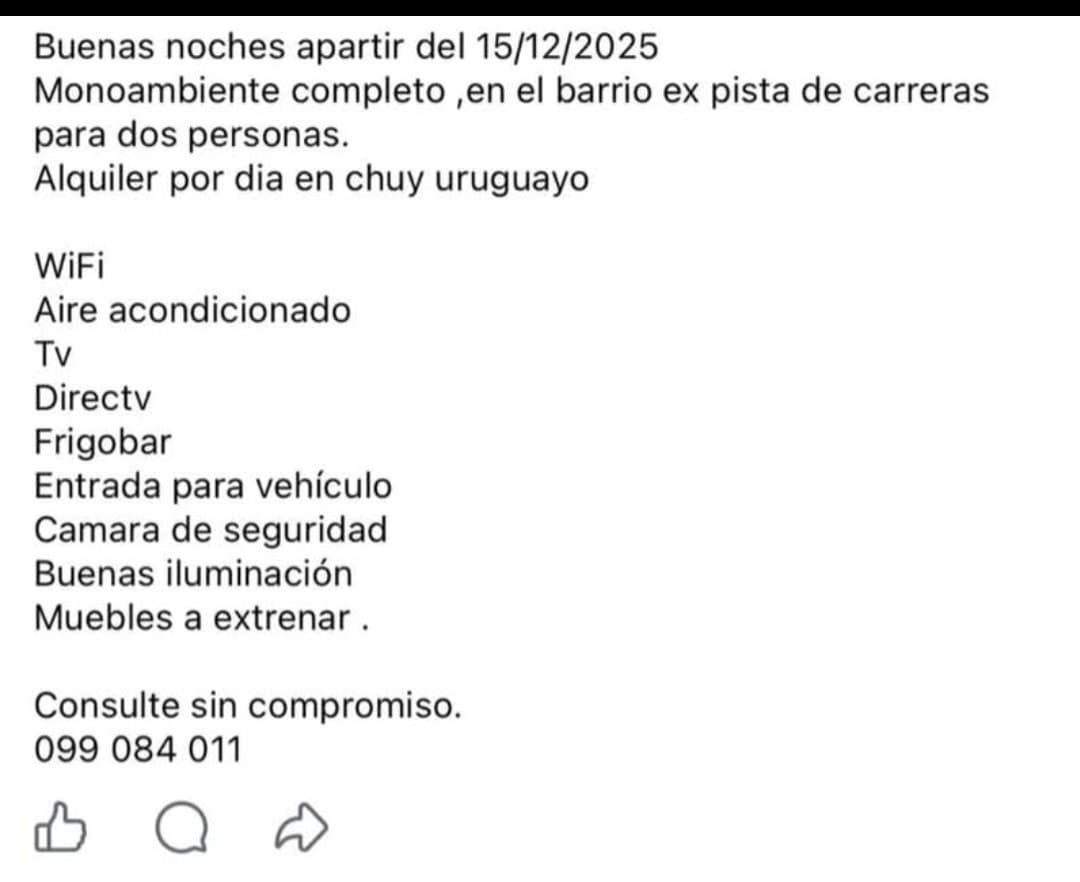The width and height of the screenshot is (1080, 882).
Task: Like the monoambiente rental post
Action: (59, 828)
